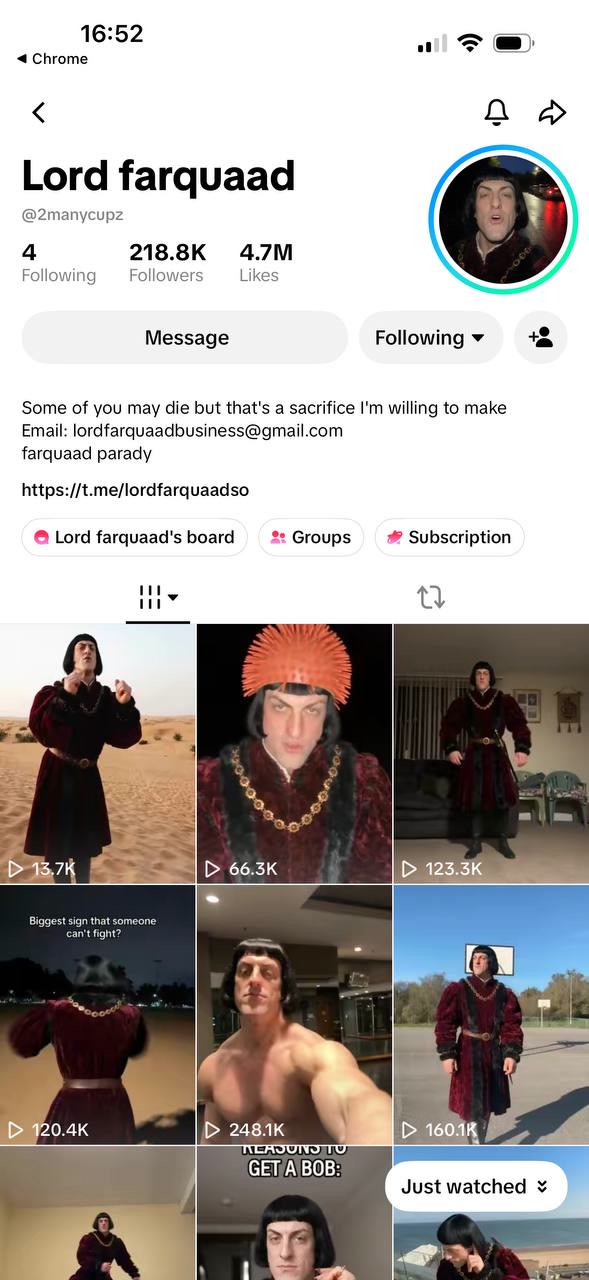Screen dimensions: 589x1280
Task: Go back using the top-left arrow
Action: (x=39, y=113)
